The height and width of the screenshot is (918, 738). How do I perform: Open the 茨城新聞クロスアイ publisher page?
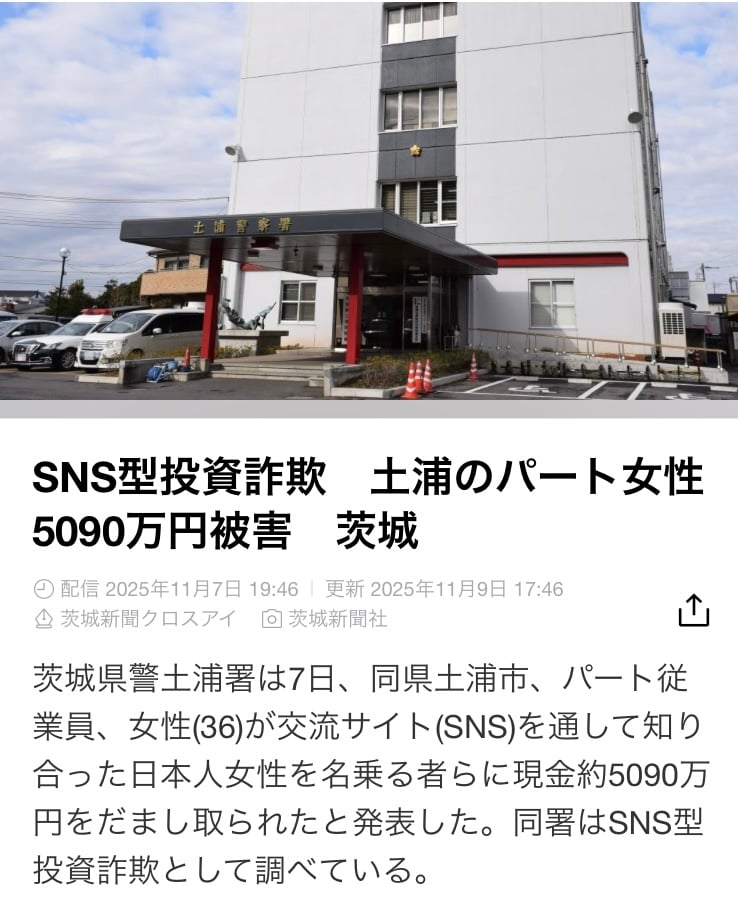148,619
